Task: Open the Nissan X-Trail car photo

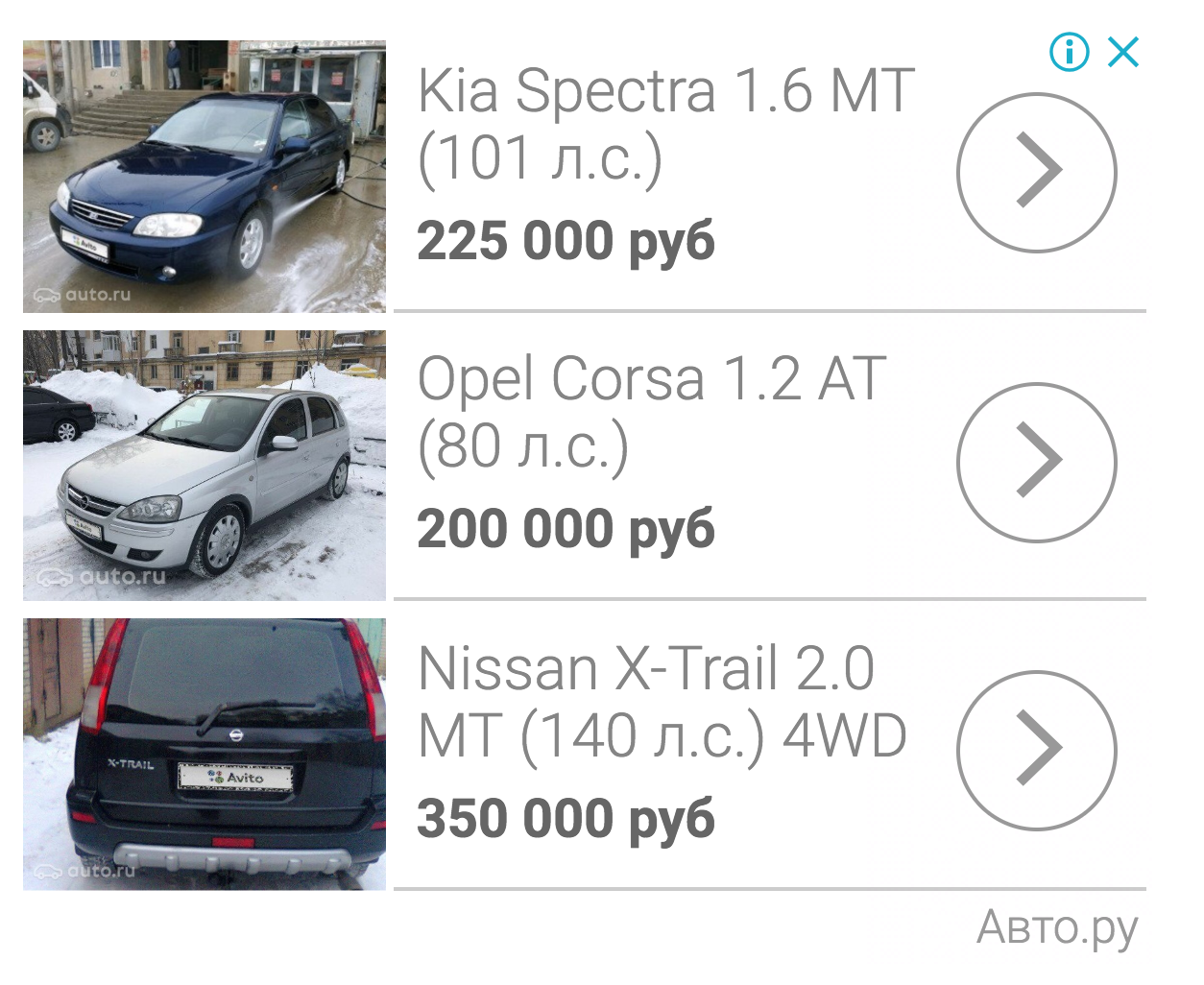Action: coord(205,754)
